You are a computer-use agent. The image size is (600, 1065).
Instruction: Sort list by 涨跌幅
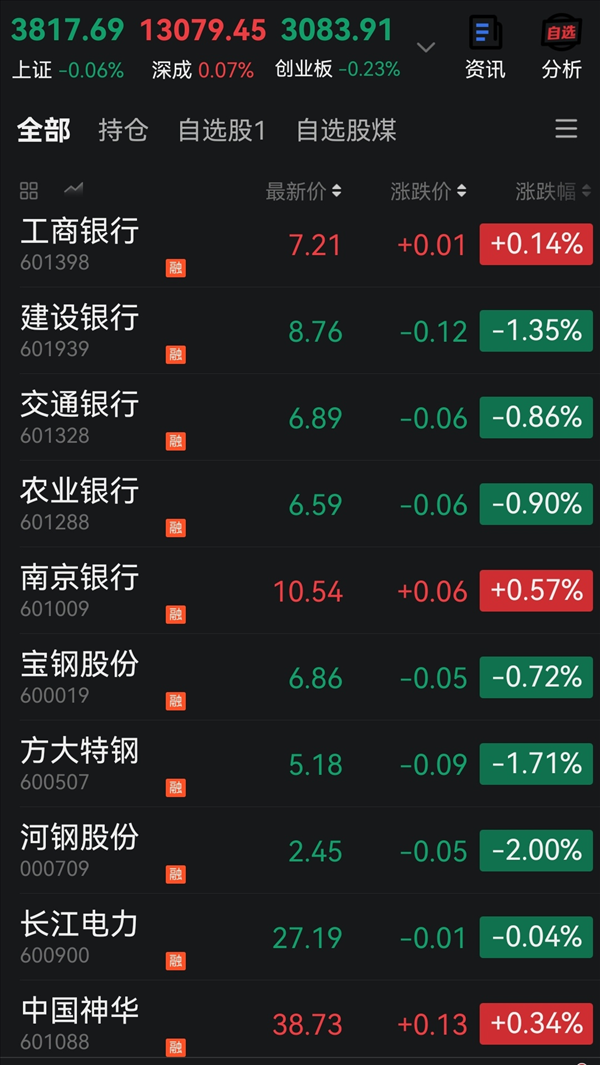[x=553, y=192]
